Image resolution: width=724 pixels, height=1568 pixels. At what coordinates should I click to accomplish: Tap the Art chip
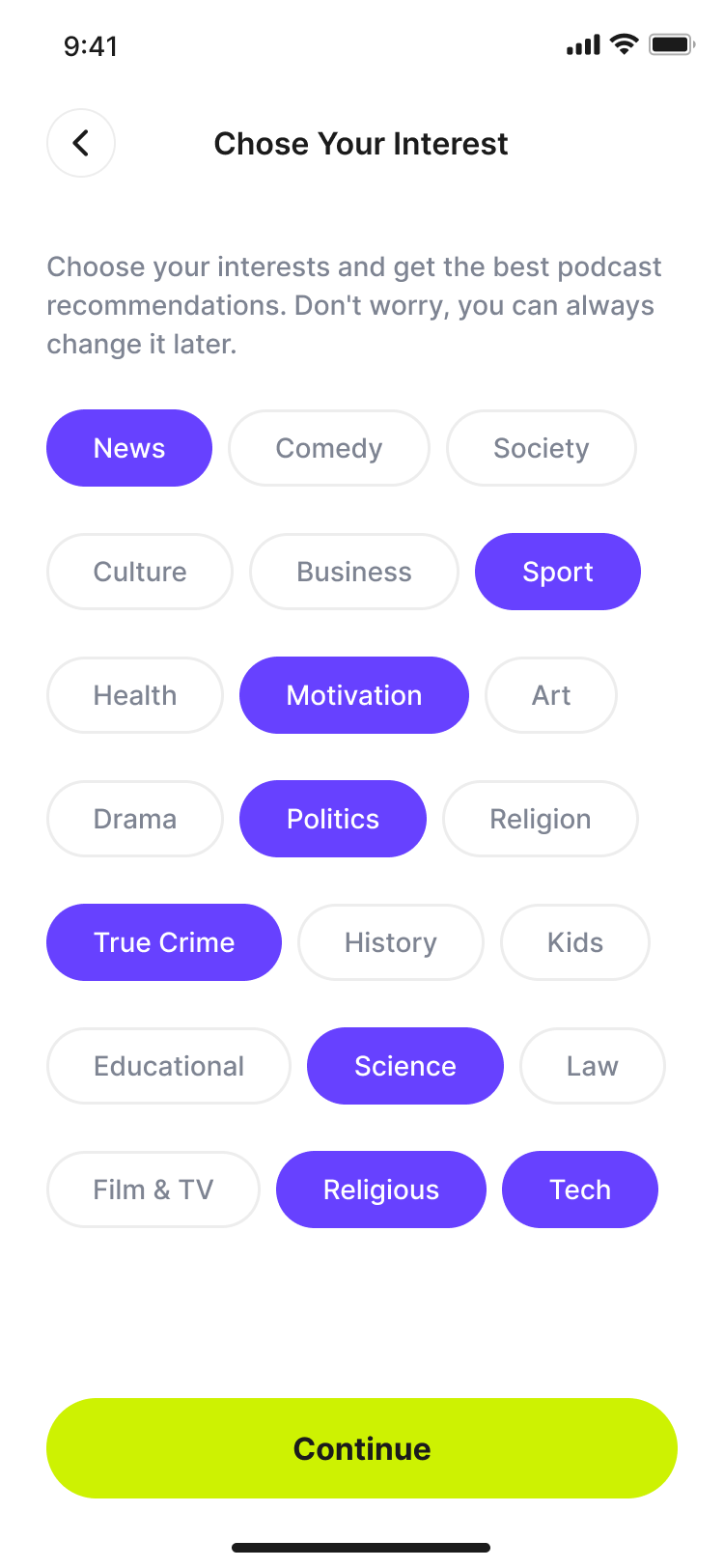pyautogui.click(x=551, y=695)
